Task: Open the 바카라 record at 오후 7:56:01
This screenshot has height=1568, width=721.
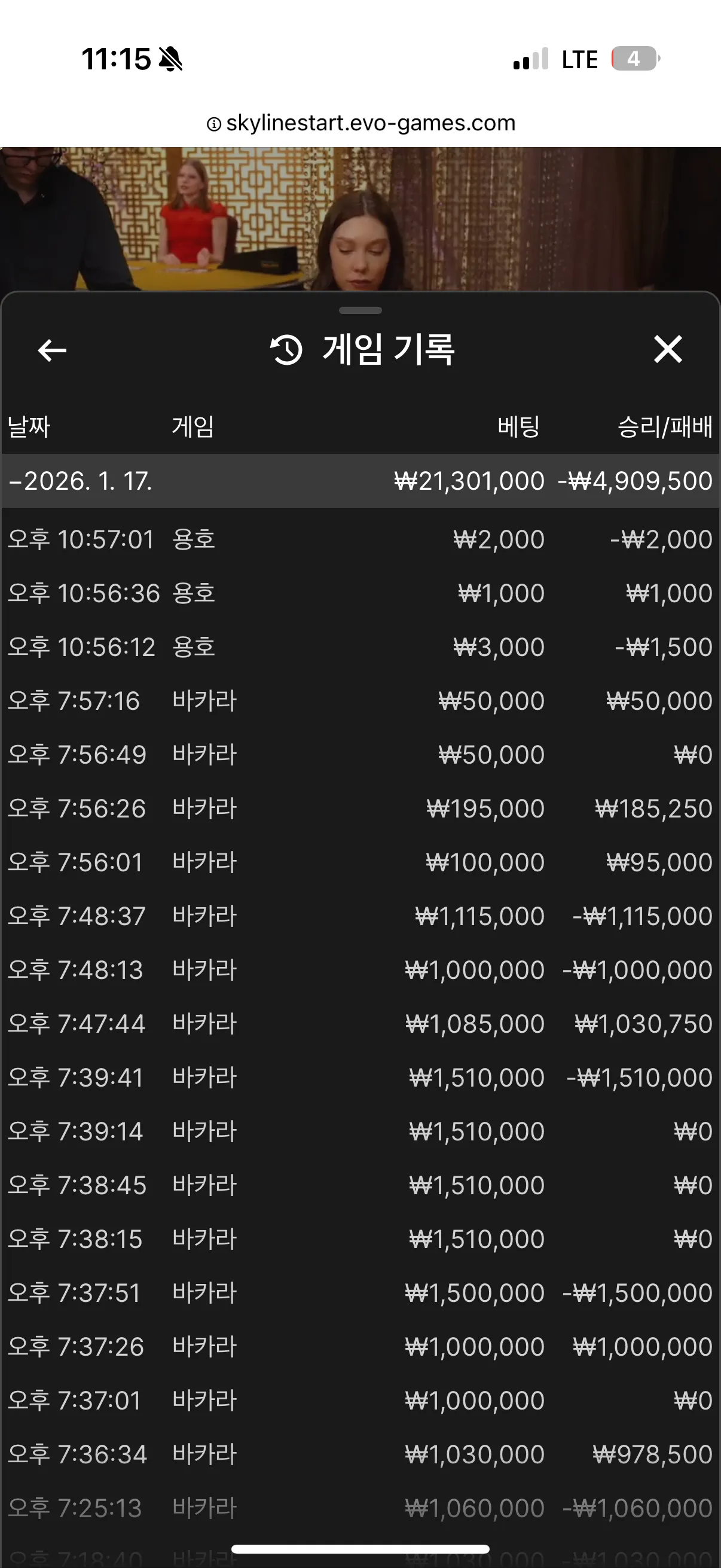Action: pos(360,862)
